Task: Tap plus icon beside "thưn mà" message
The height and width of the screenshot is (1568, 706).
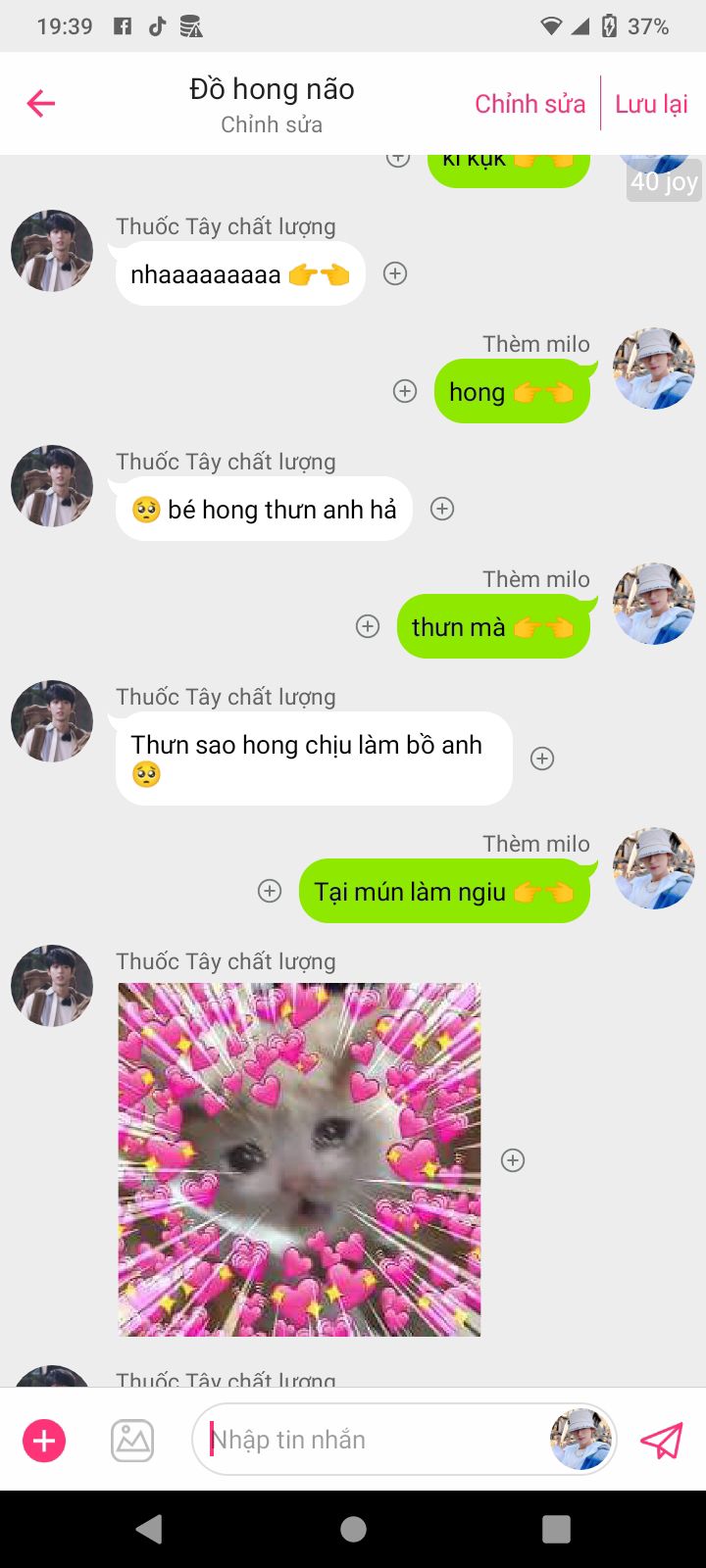Action: [368, 626]
